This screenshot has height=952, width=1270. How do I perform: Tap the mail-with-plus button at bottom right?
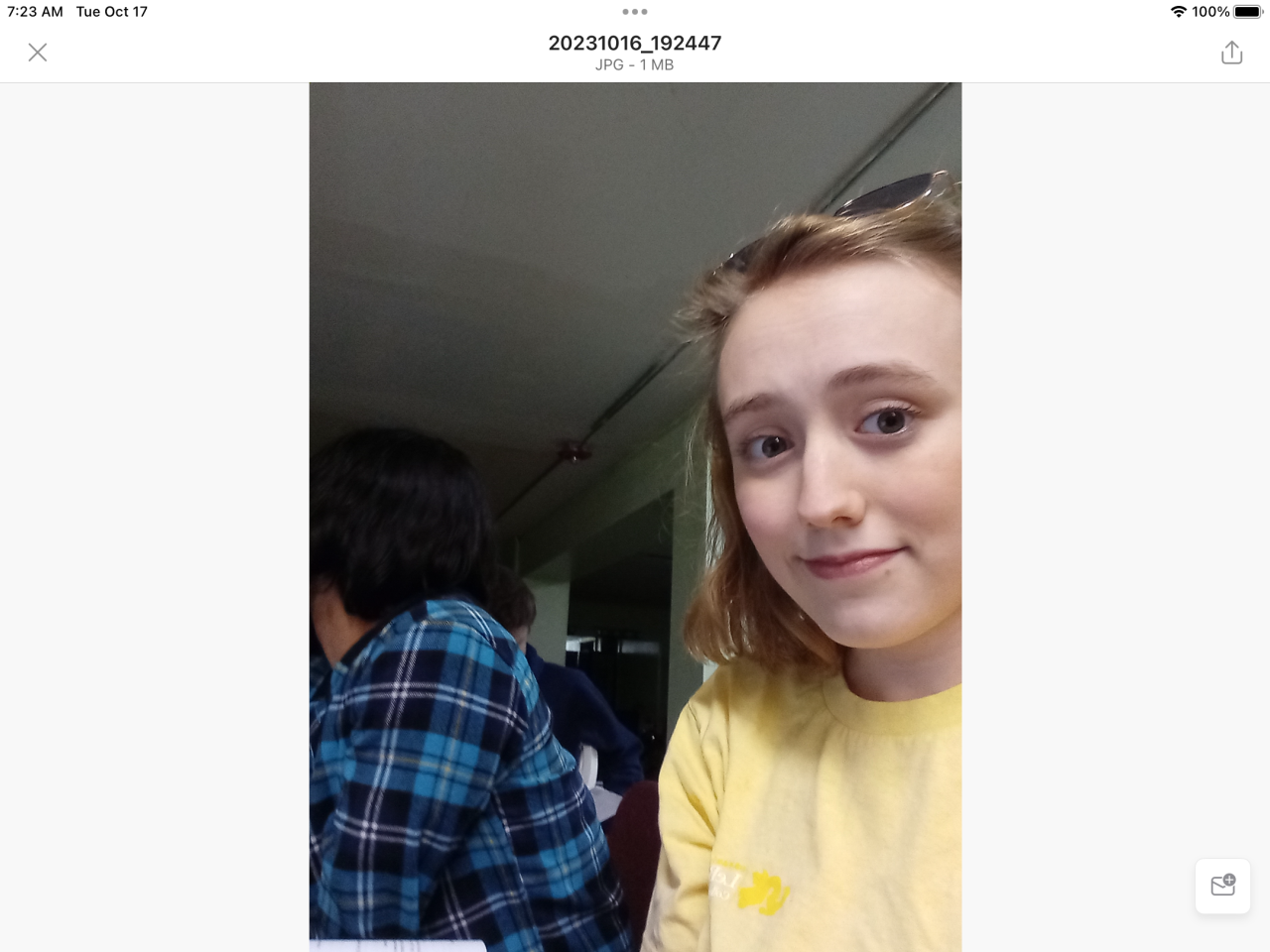tap(1222, 886)
